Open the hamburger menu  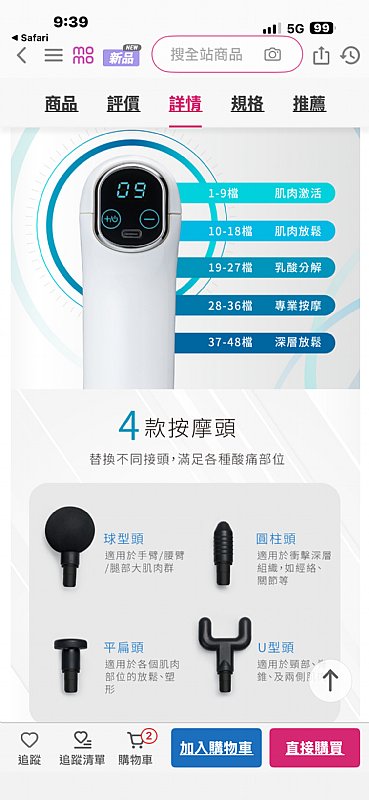click(53, 55)
